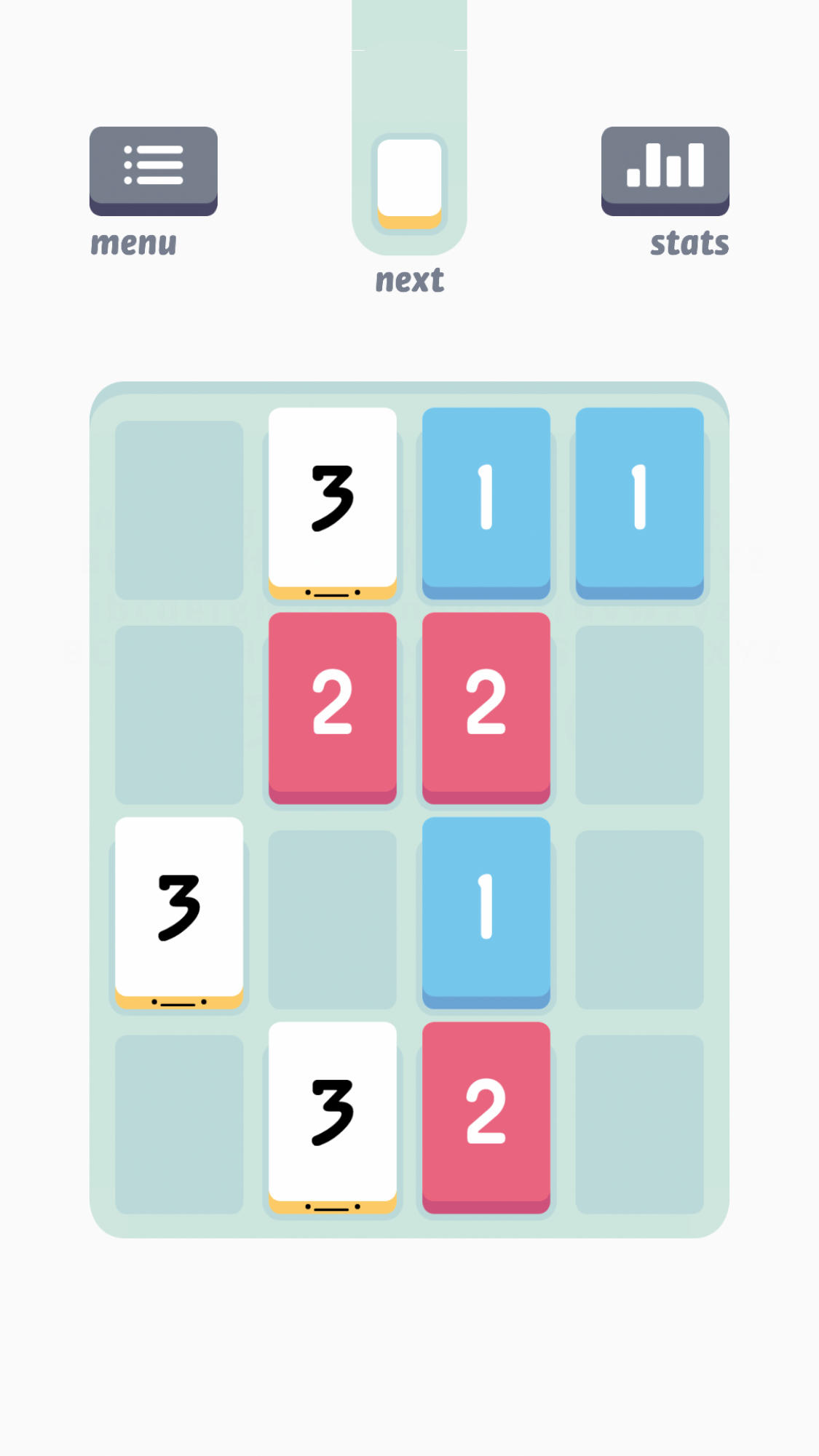Open the game menu button
Screen dimensions: 819x1456
tap(153, 170)
